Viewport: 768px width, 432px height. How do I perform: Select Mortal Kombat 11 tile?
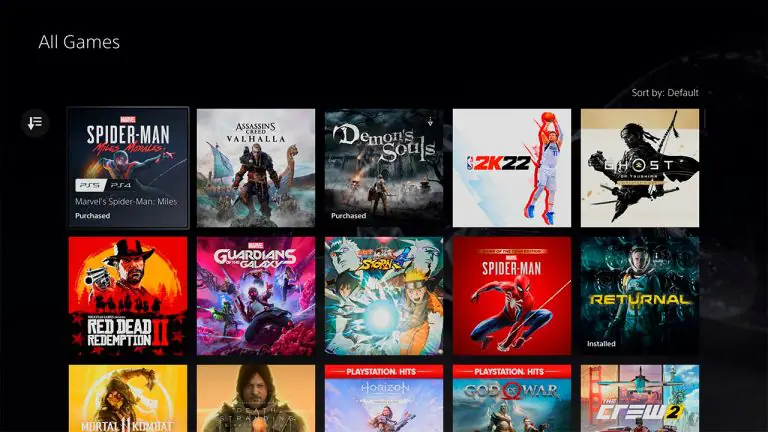(128, 399)
